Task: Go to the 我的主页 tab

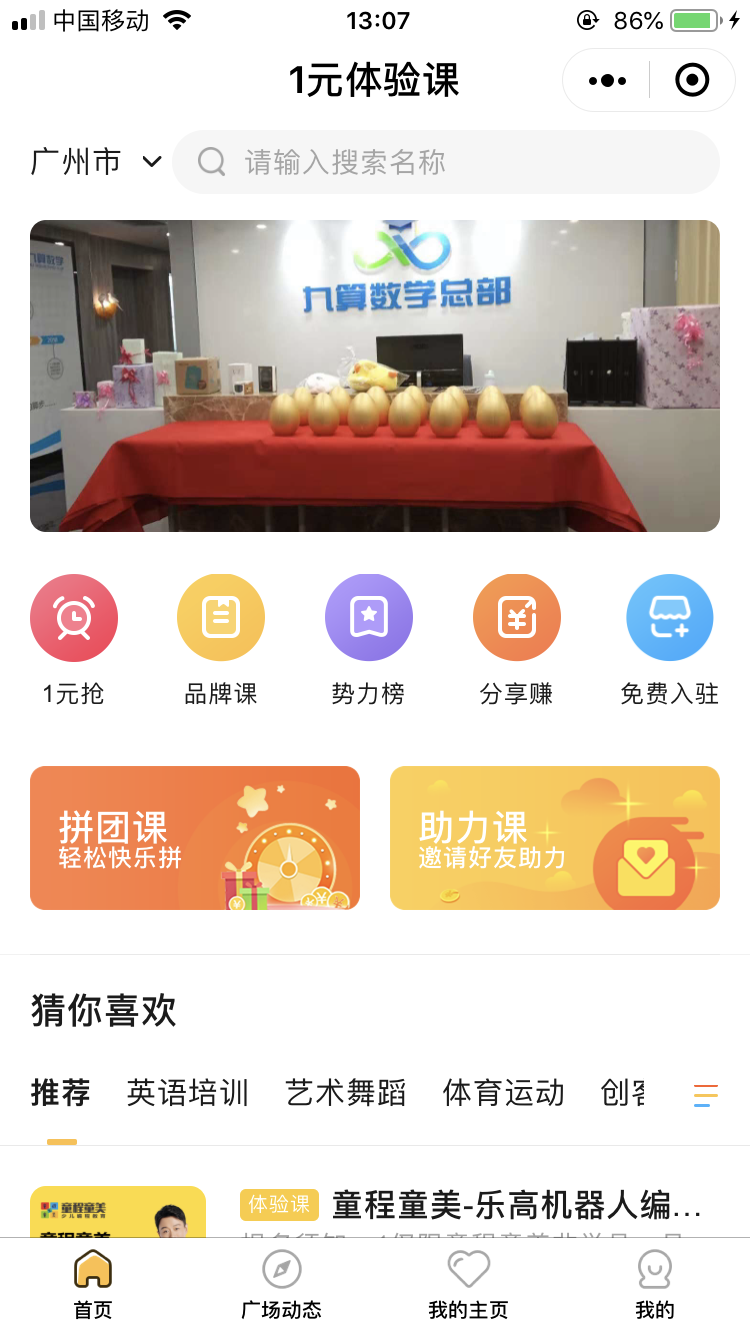Action: (x=468, y=1285)
